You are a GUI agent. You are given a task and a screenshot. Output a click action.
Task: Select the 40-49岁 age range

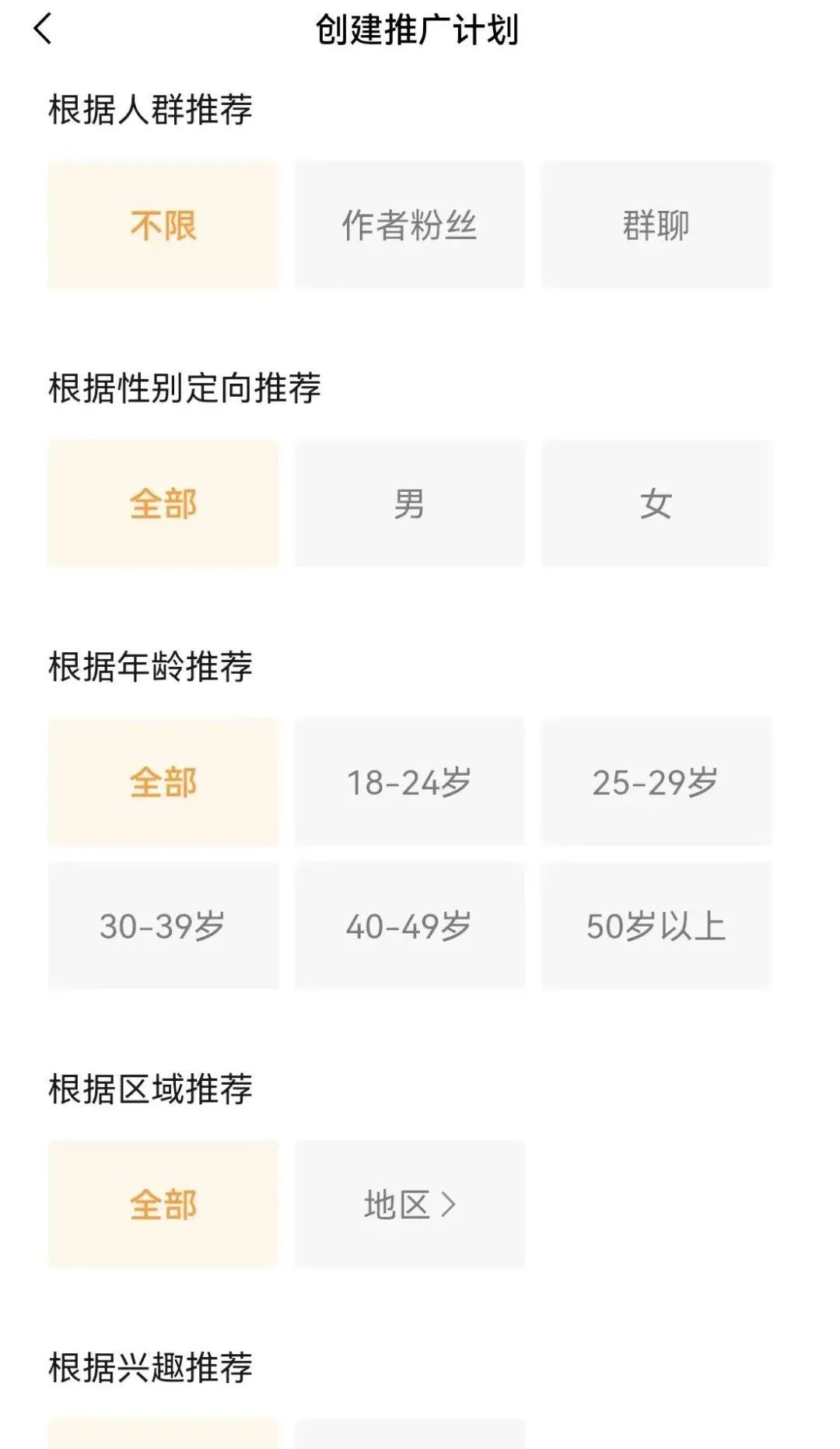pyautogui.click(x=410, y=924)
